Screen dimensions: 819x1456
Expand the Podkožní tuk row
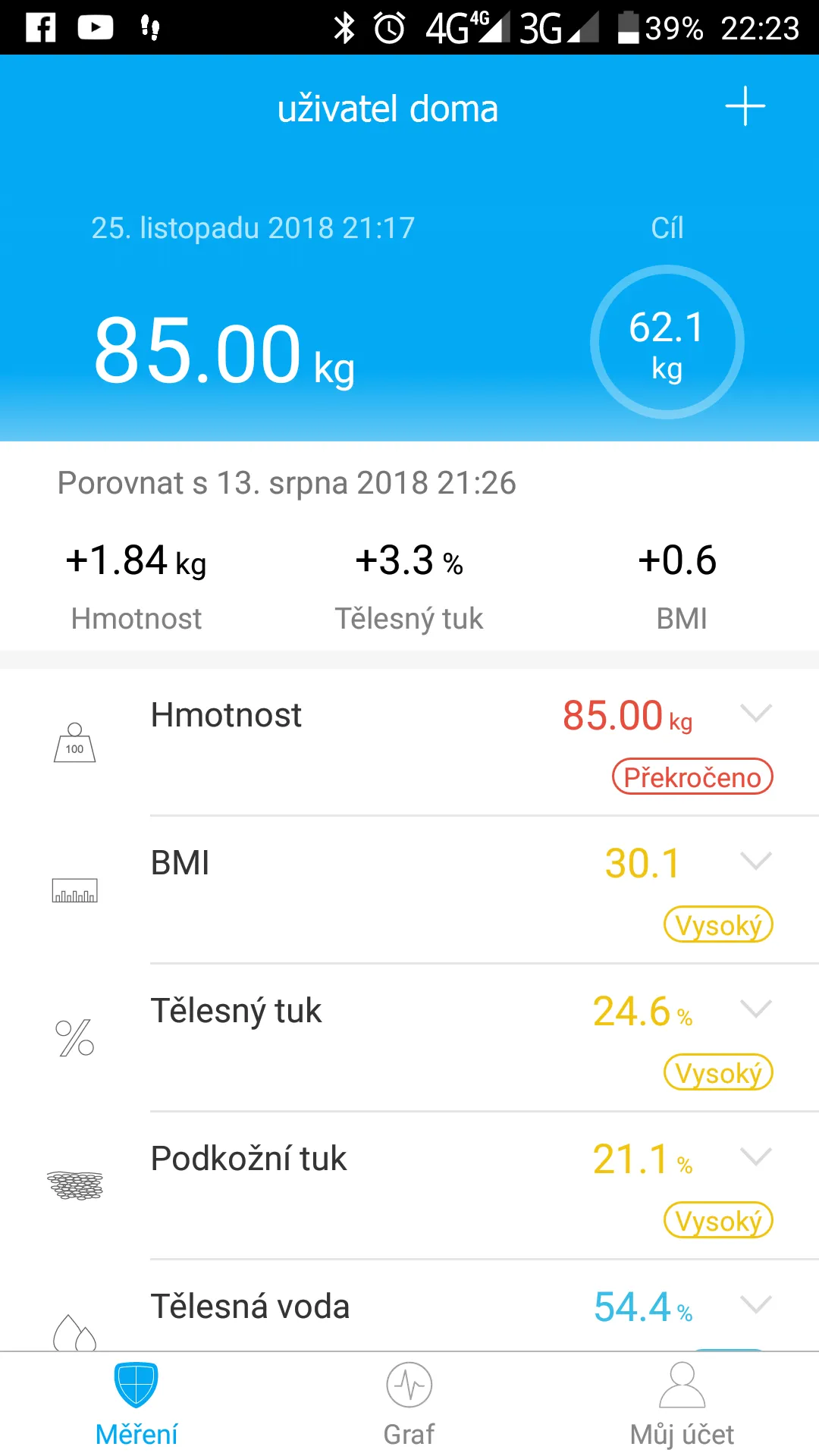(755, 1156)
